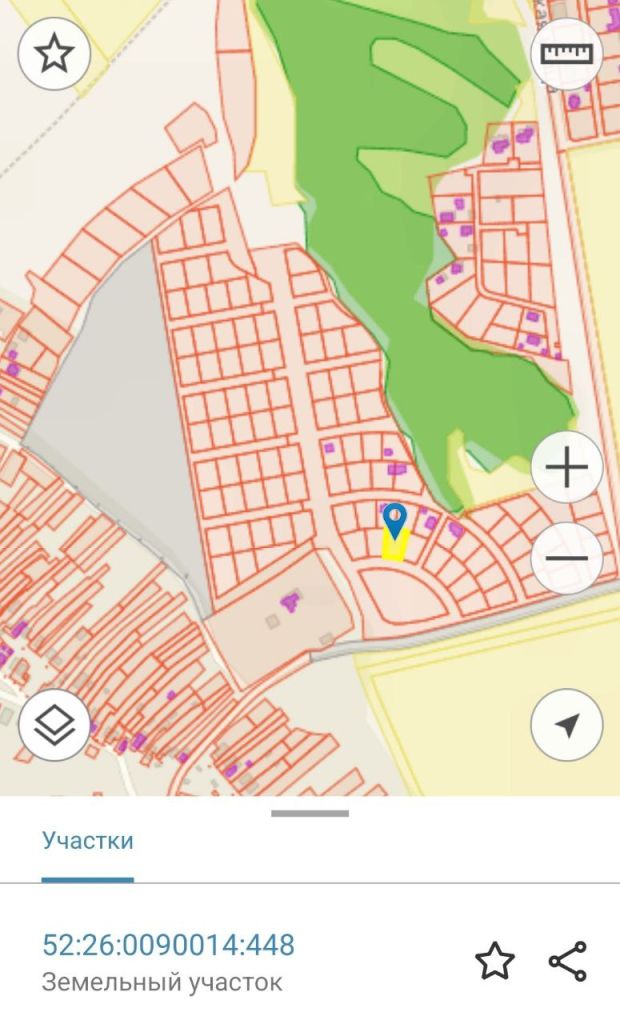
Task: Zoom in the map with plus button
Action: 567,468
